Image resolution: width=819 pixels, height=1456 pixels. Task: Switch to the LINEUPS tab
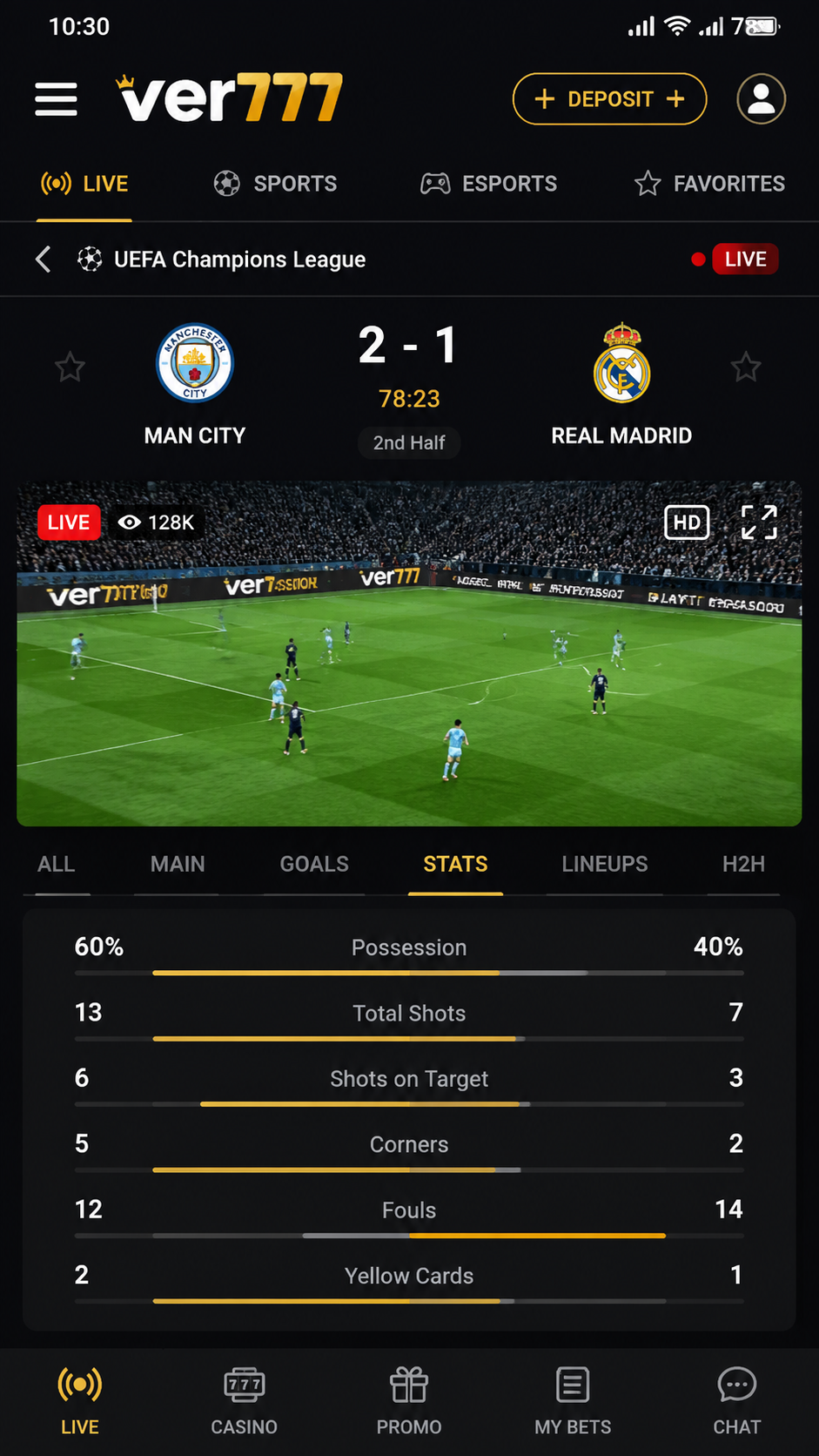[605, 865]
